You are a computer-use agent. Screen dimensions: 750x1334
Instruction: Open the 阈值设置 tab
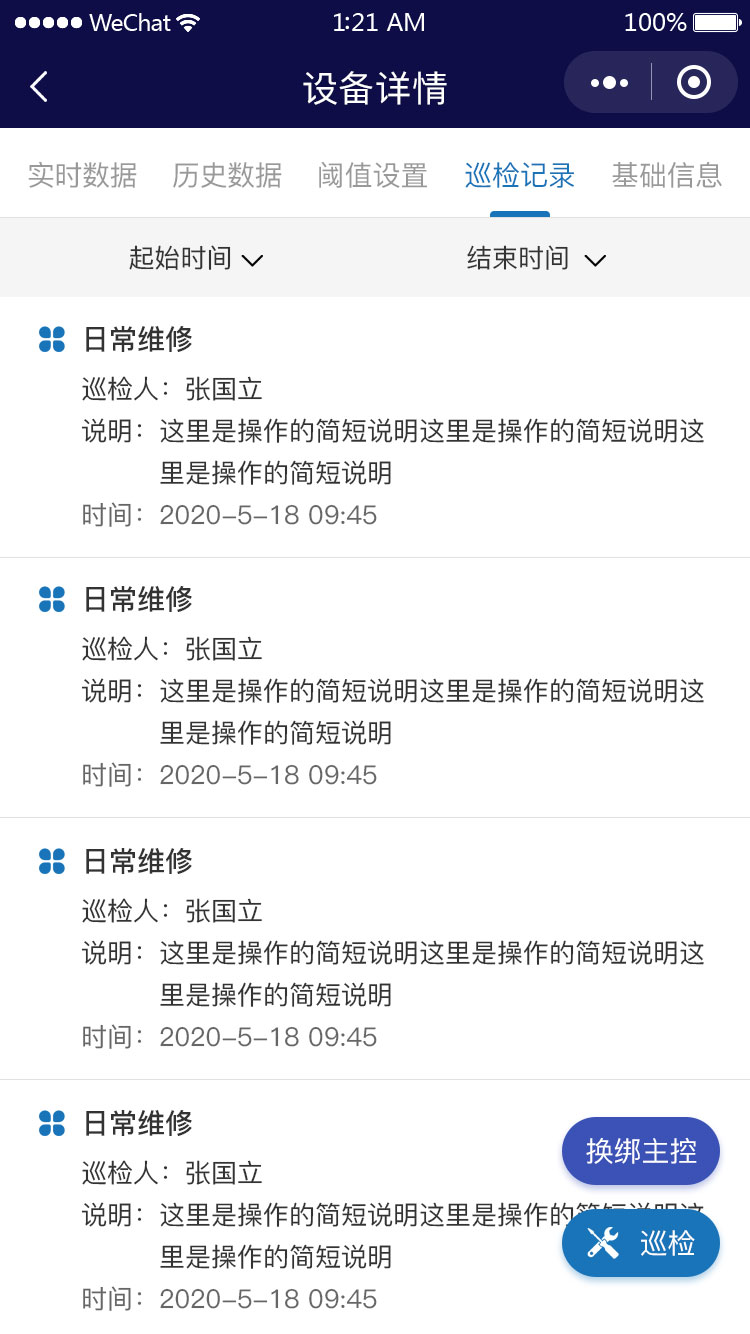point(373,176)
